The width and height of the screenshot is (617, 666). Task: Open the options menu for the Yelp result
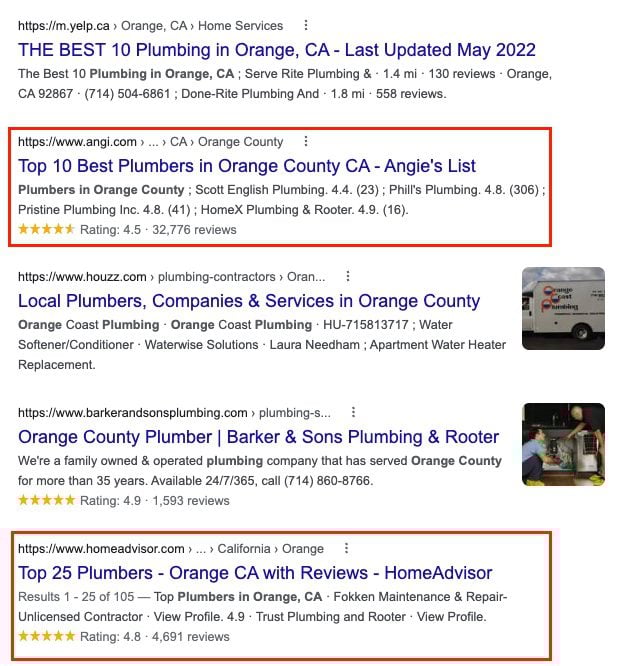[x=306, y=25]
